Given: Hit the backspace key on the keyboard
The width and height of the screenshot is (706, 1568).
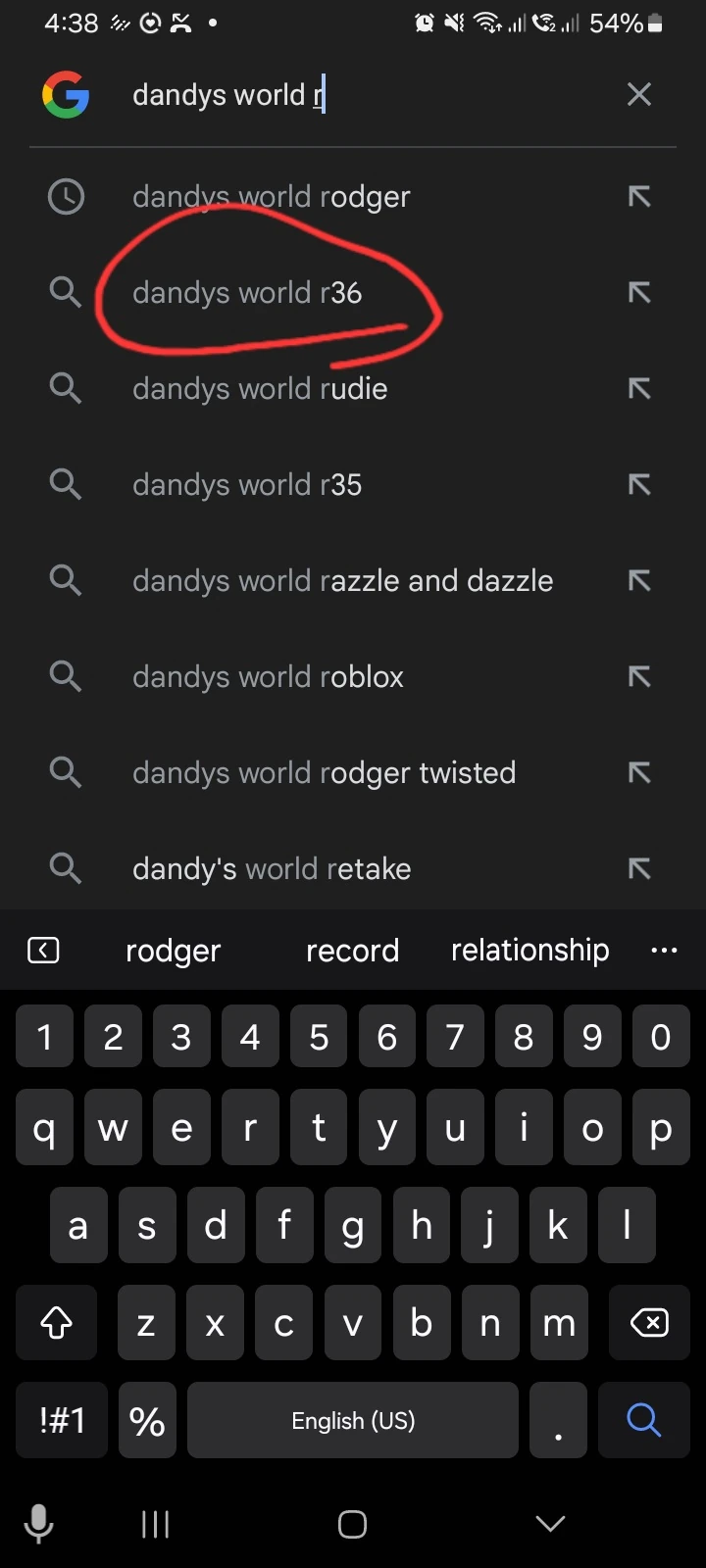Looking at the screenshot, I should (x=649, y=1323).
